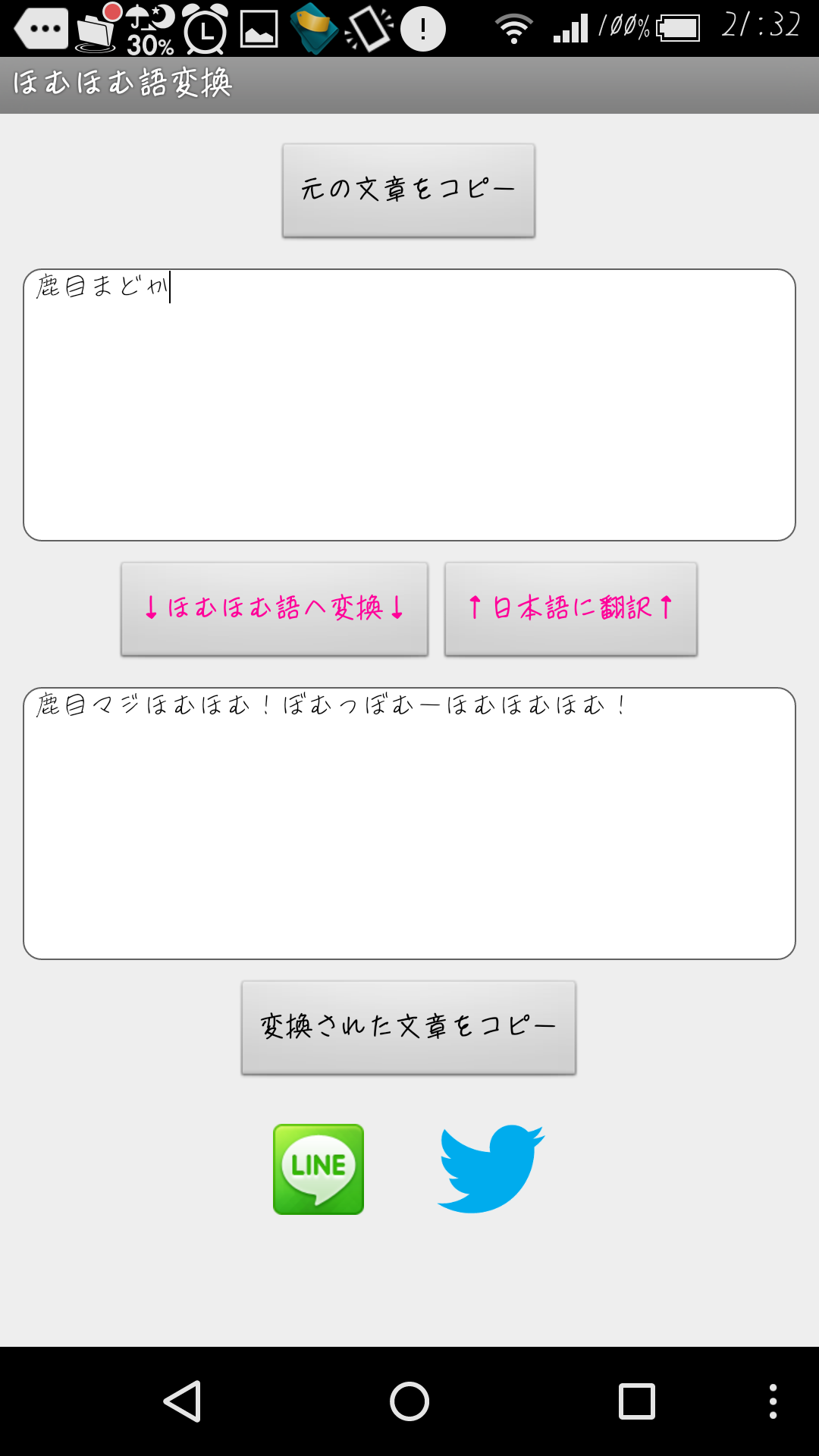This screenshot has height=1456, width=819.
Task: Convert text with ほむほむ語へ変換 button
Action: [275, 608]
